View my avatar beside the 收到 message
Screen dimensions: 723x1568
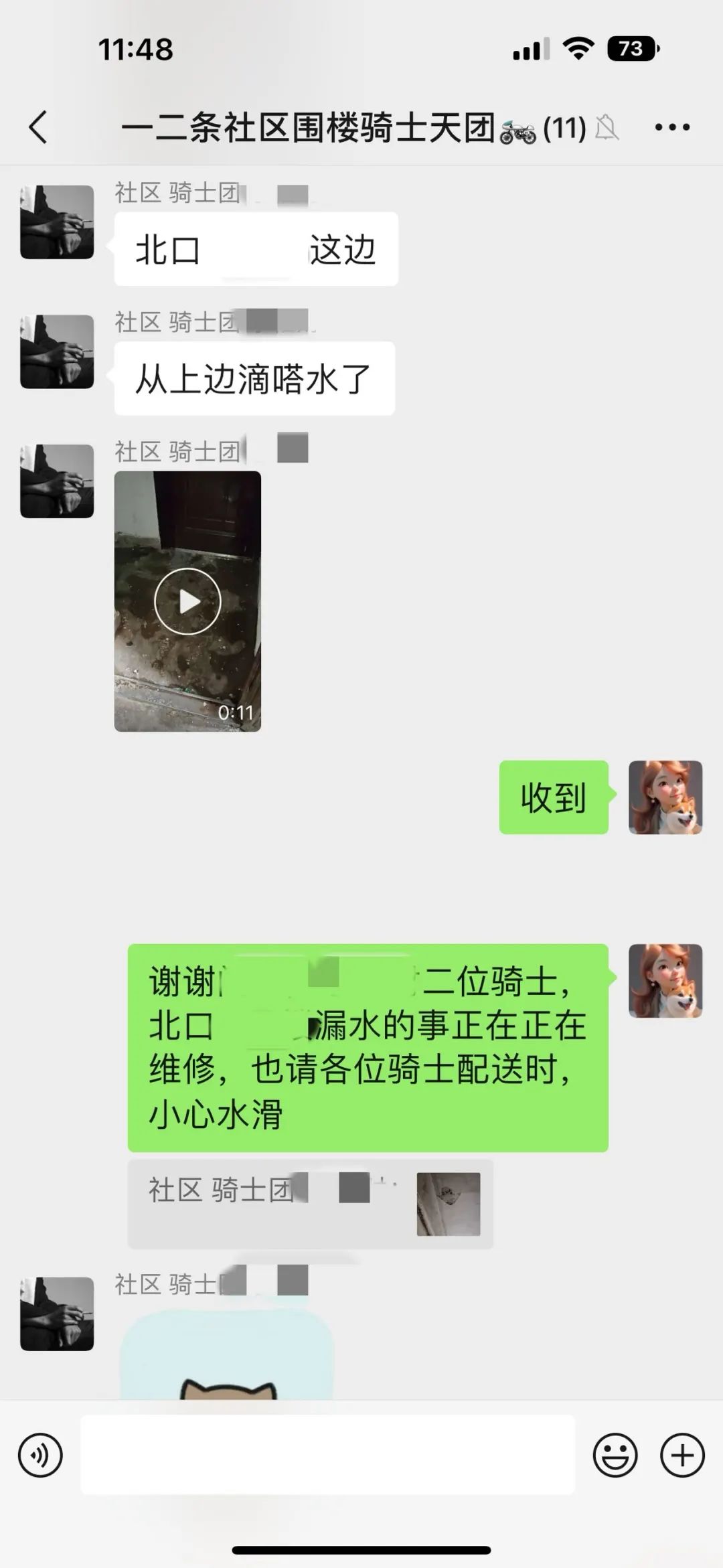click(x=665, y=797)
